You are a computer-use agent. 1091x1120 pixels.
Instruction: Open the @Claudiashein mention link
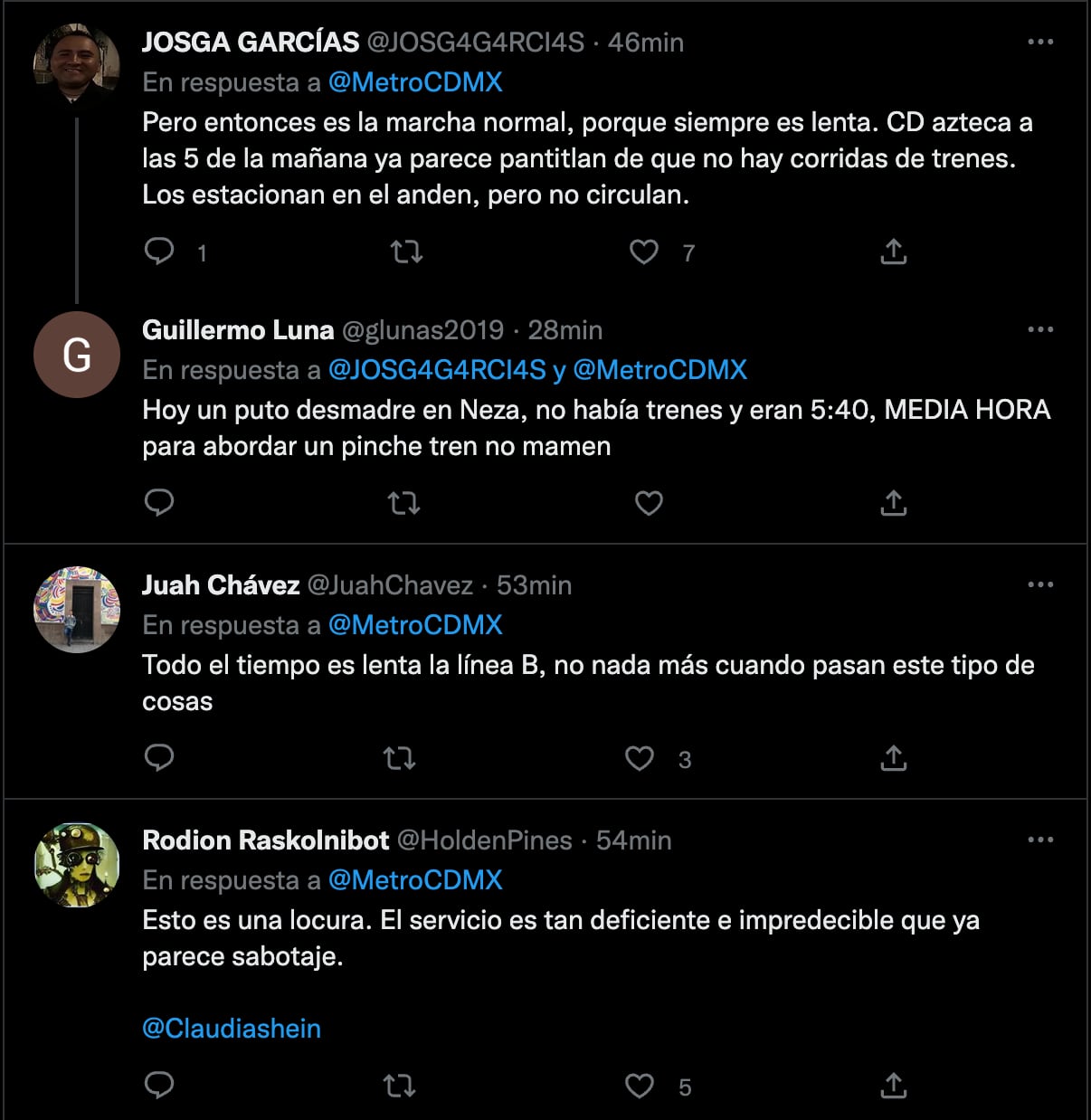[x=232, y=1029]
